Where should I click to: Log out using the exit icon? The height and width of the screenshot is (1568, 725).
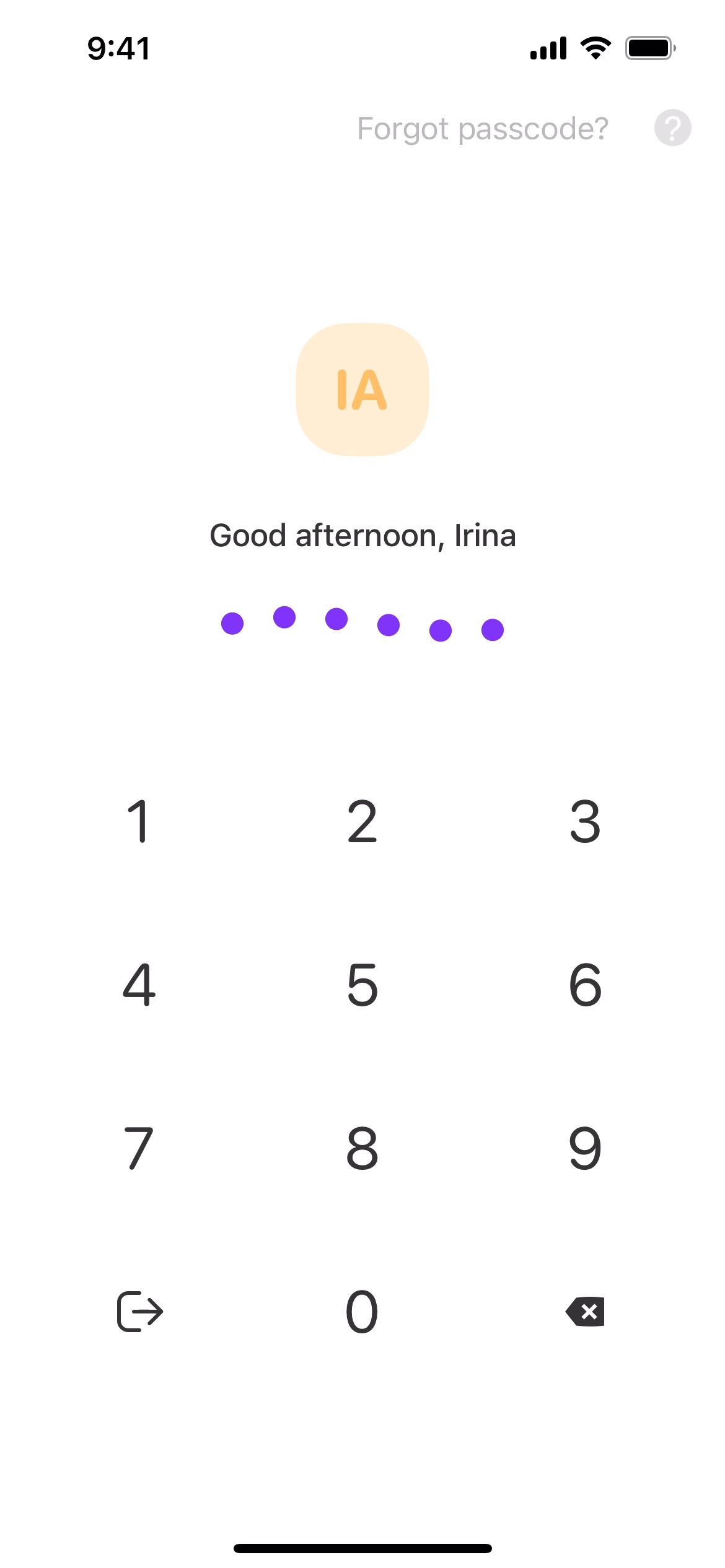140,1312
